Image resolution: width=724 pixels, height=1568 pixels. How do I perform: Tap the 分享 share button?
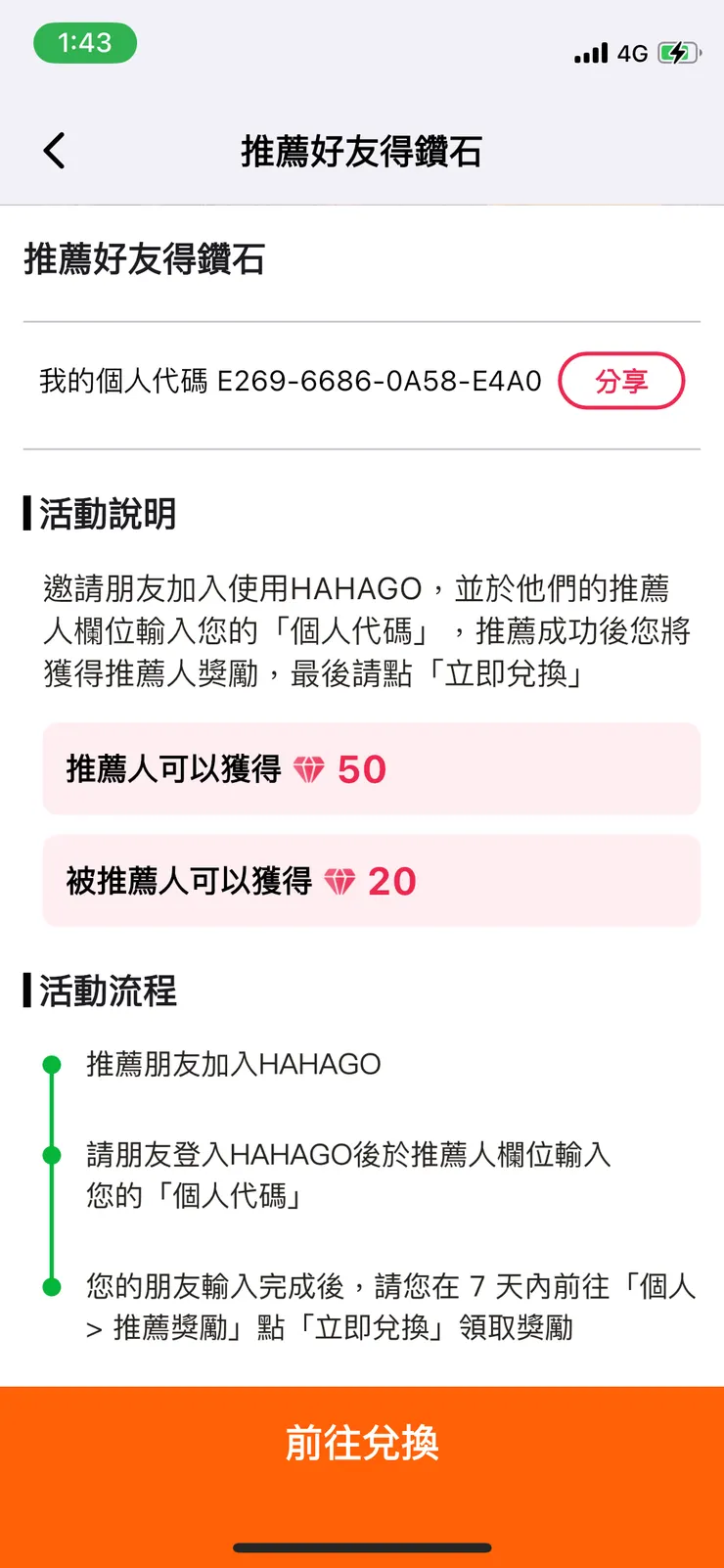621,381
